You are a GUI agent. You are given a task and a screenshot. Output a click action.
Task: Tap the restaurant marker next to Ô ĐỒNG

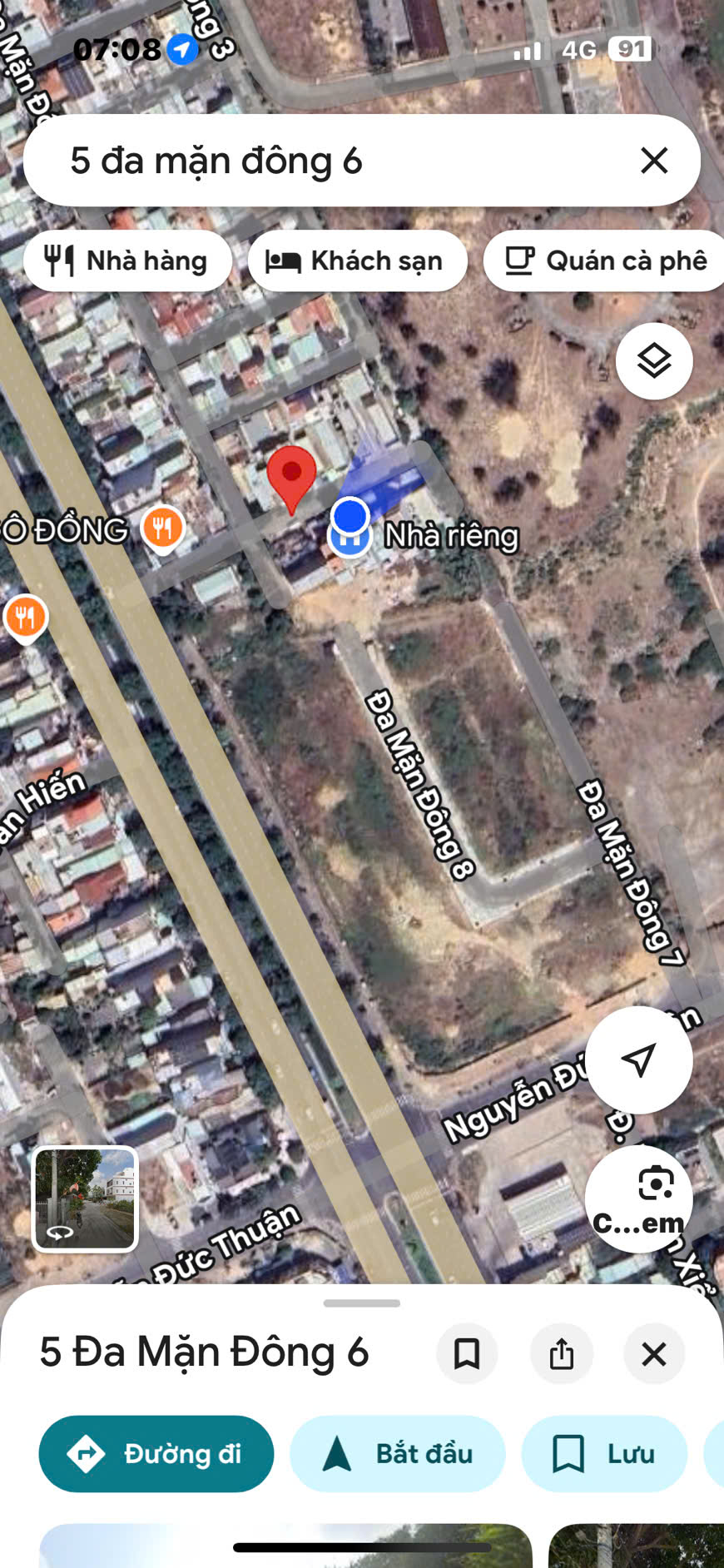pyautogui.click(x=162, y=527)
